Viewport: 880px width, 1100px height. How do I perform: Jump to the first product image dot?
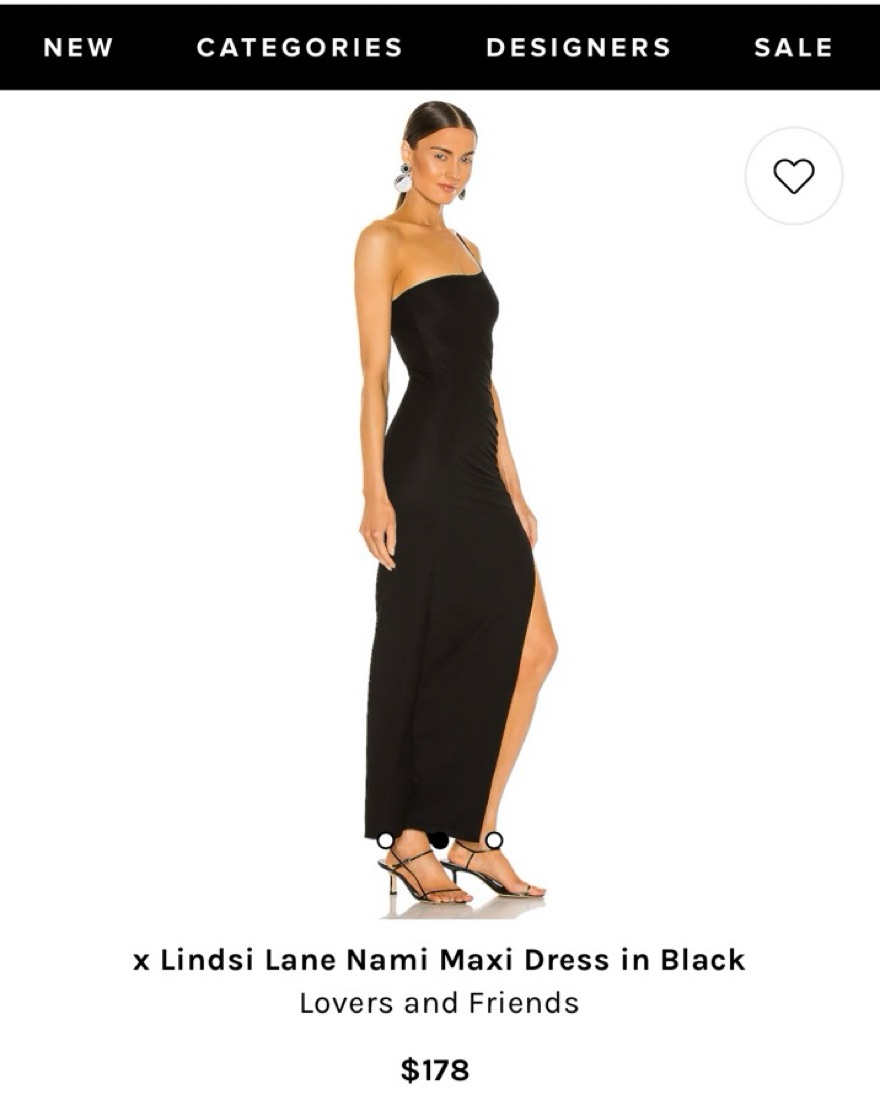386,840
